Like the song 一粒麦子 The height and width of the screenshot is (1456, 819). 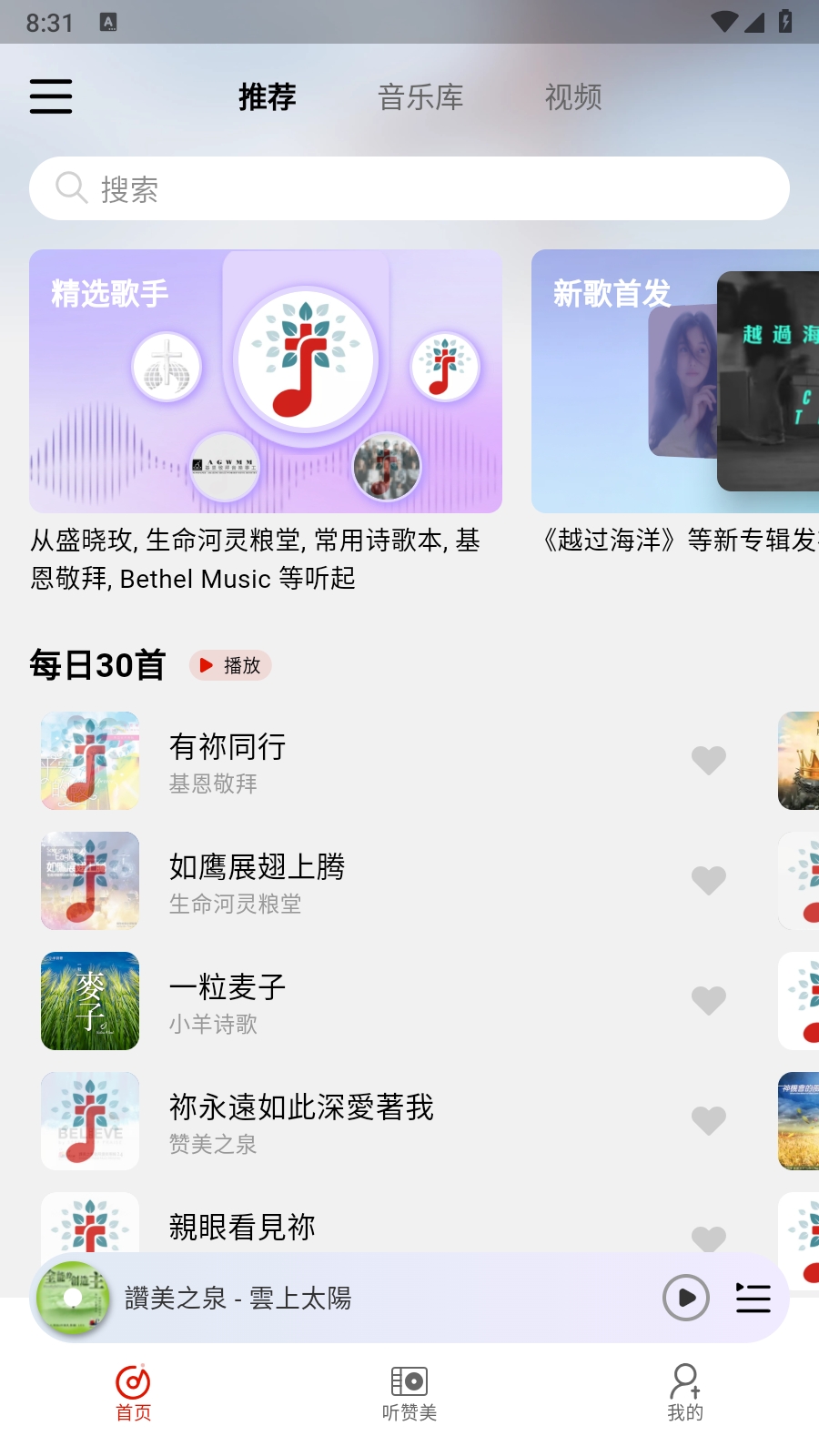(709, 1000)
